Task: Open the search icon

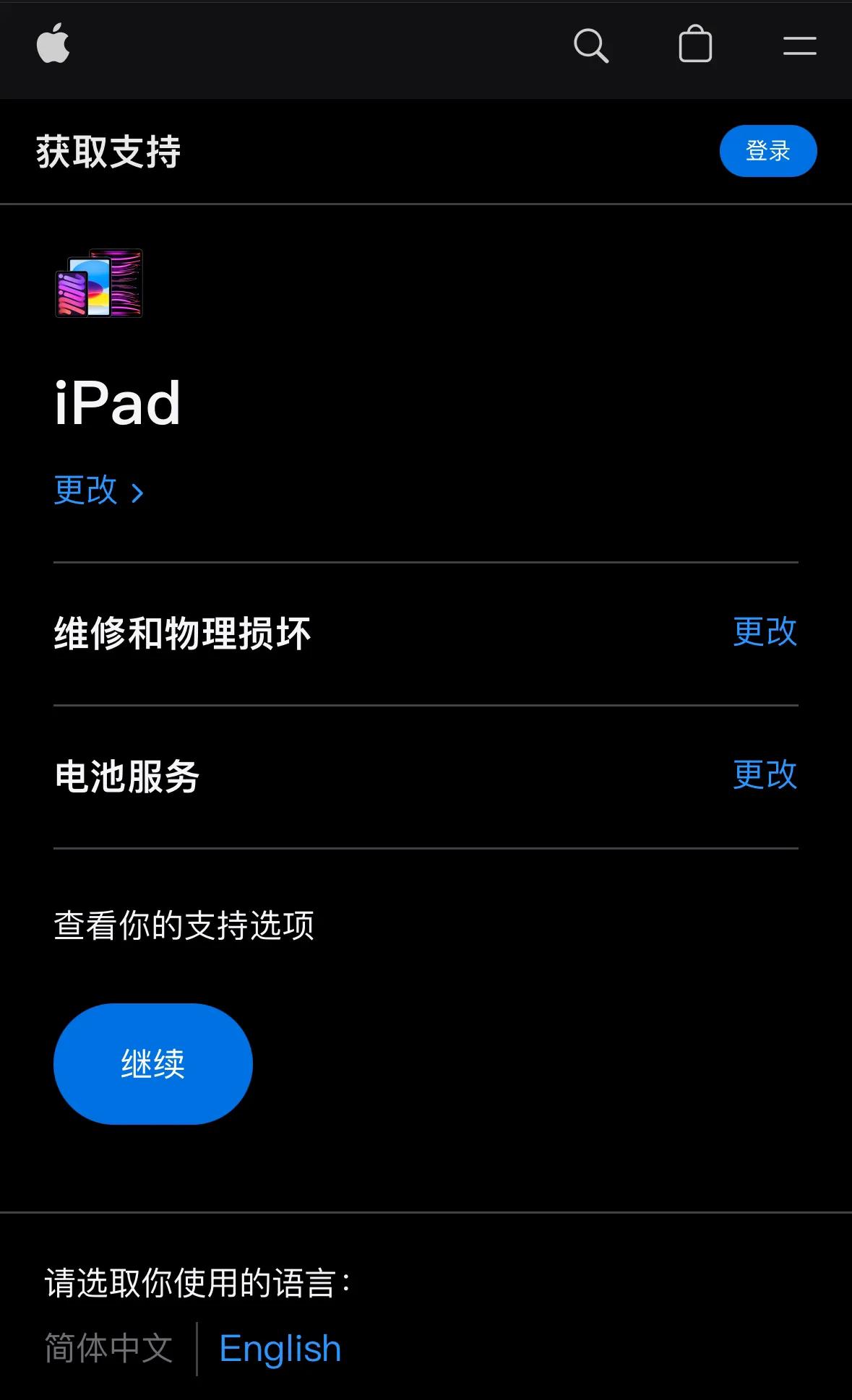Action: (x=591, y=46)
